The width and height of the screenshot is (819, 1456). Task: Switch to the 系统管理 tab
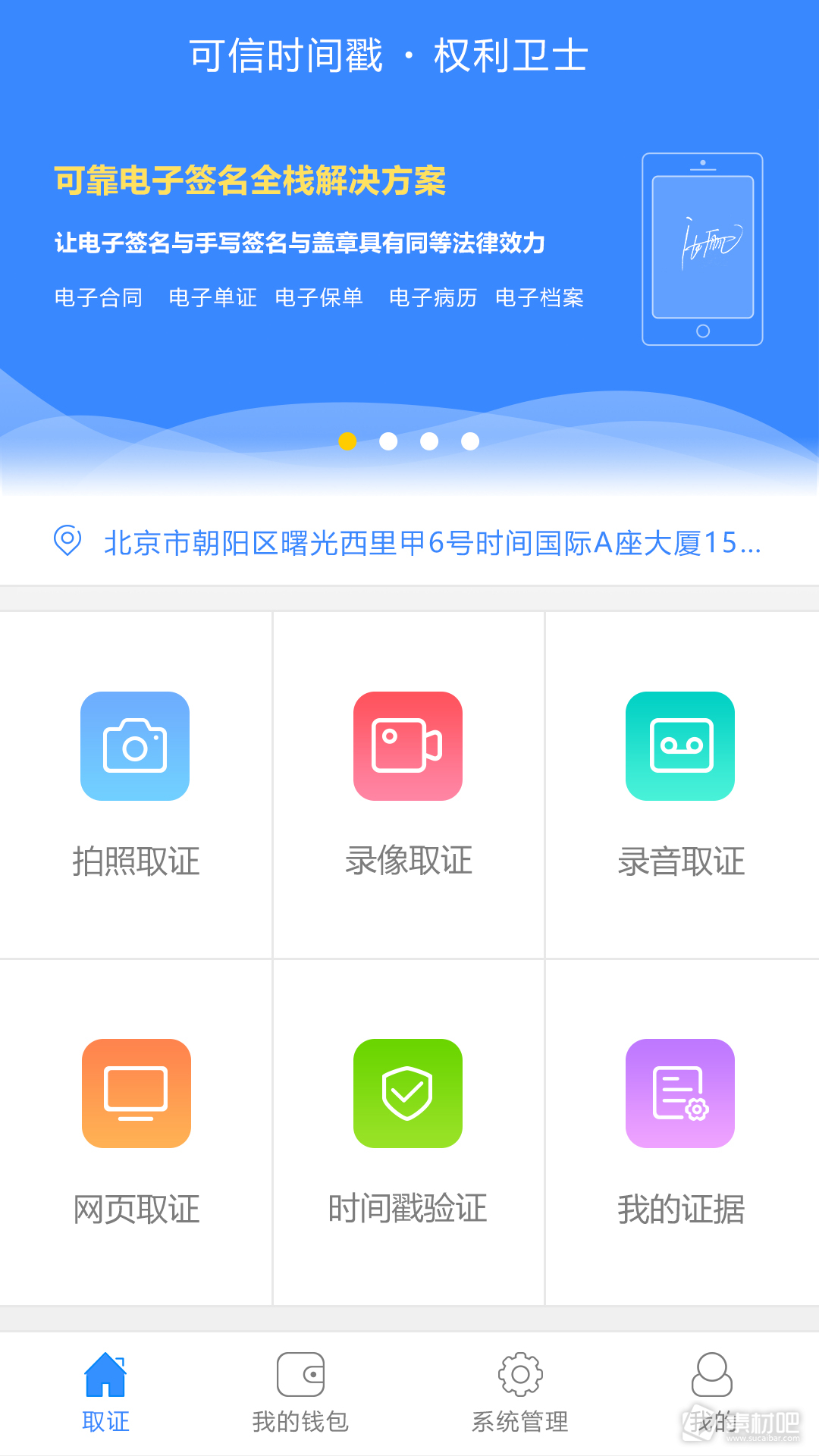click(x=520, y=1394)
